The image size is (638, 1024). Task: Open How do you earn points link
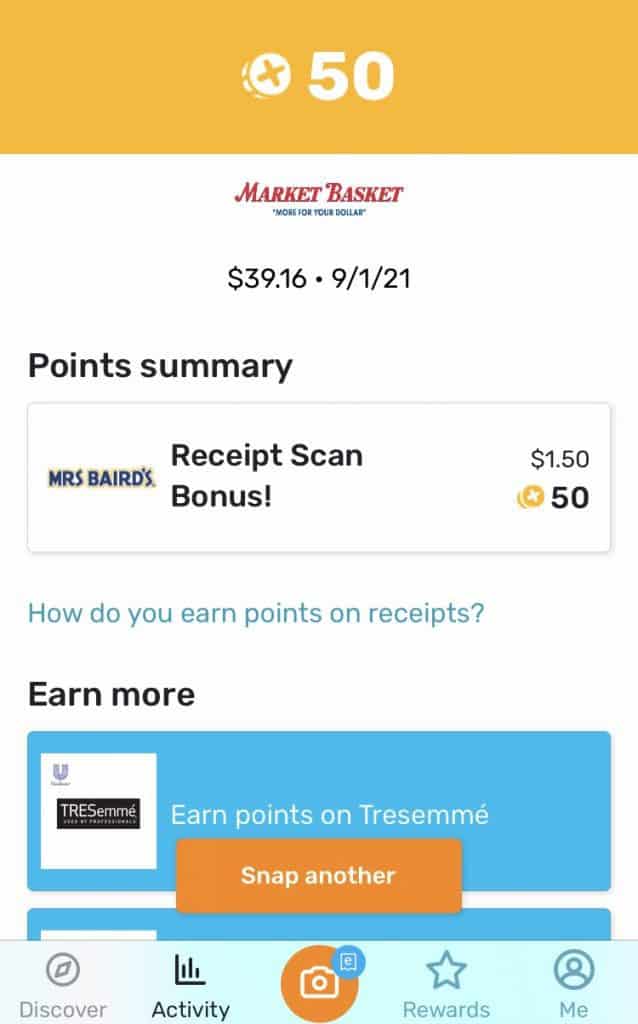(x=256, y=613)
